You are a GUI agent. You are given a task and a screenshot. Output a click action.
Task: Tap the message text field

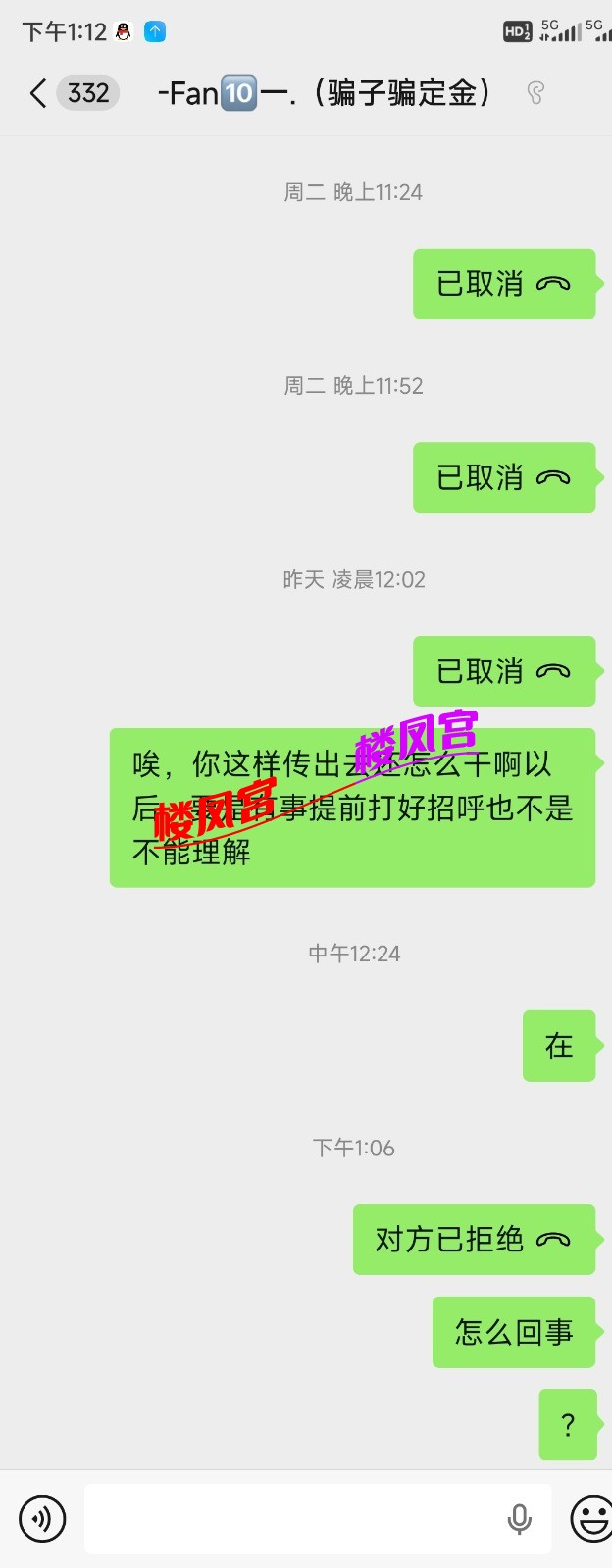[x=294, y=1519]
